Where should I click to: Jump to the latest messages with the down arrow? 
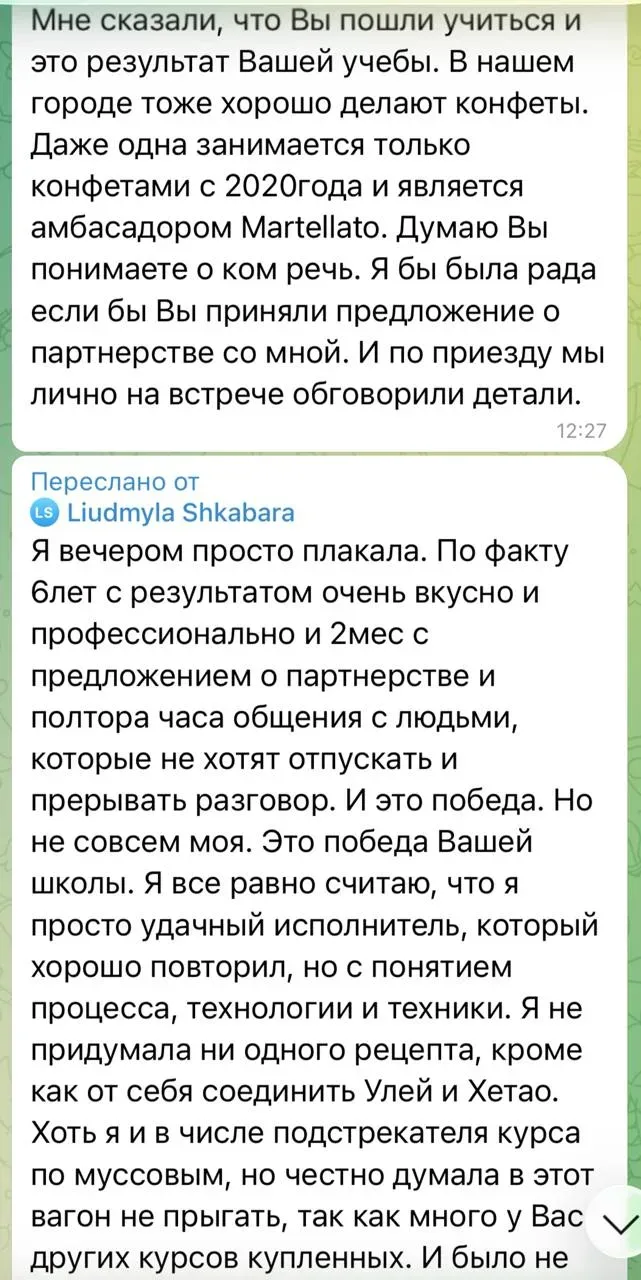617,1226
